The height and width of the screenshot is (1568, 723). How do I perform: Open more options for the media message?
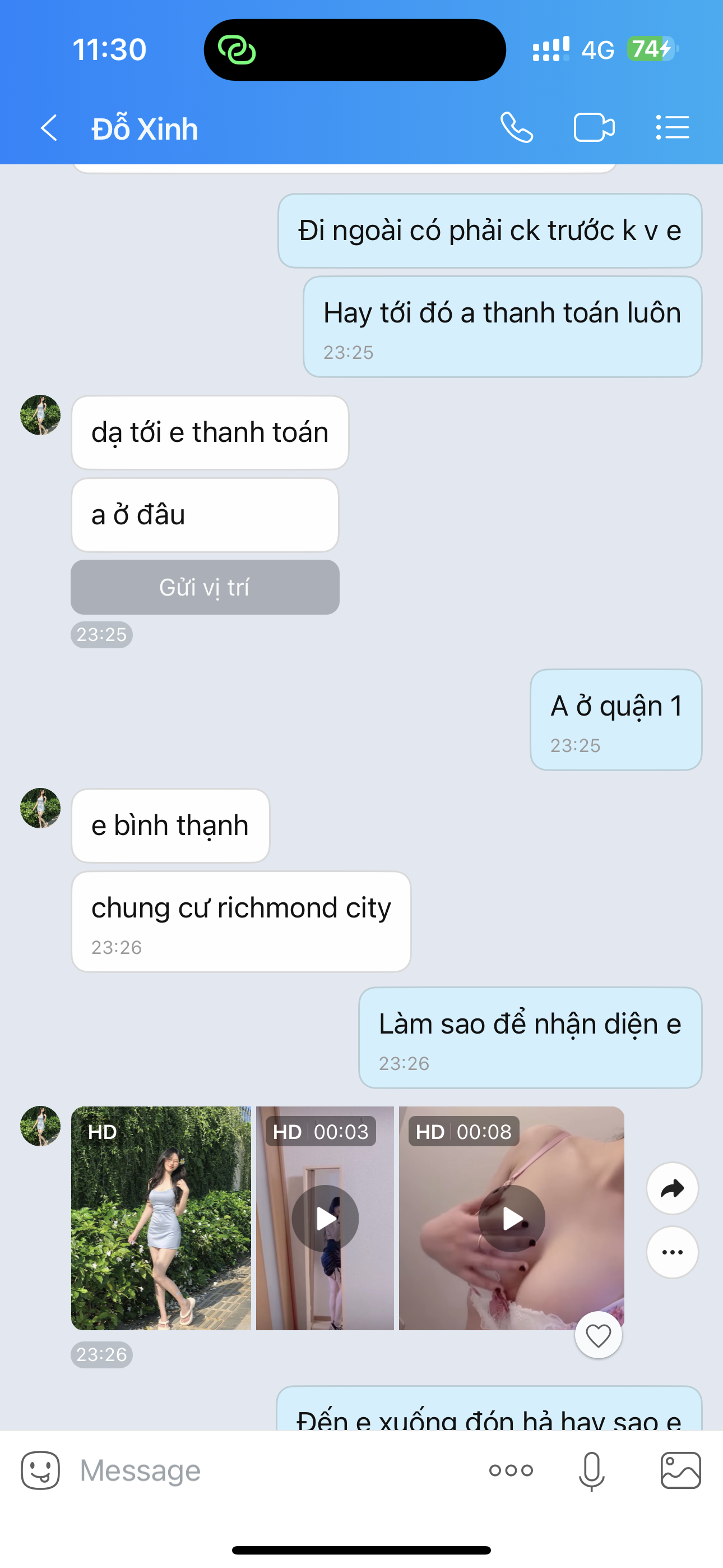672,1252
